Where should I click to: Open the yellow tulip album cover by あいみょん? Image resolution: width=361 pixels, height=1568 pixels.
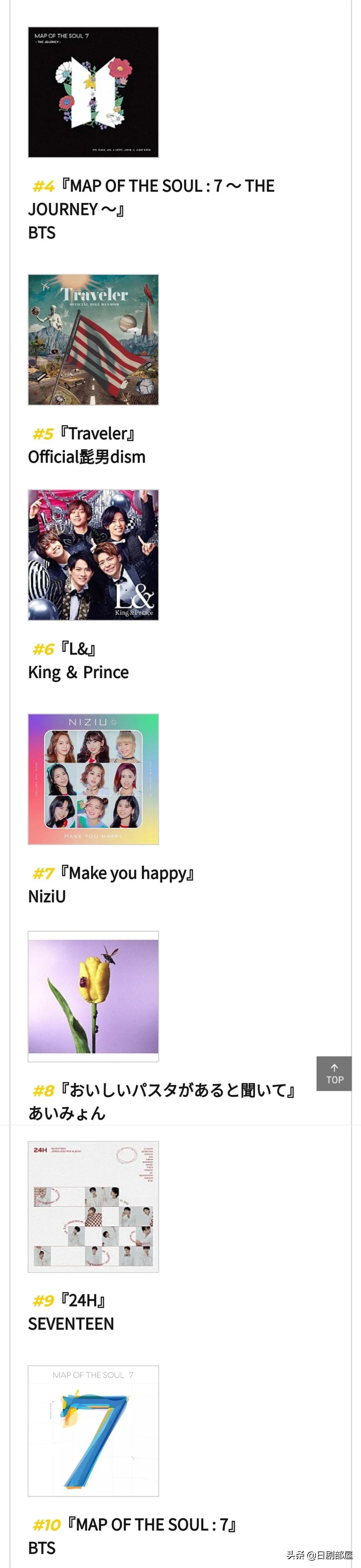(93, 996)
